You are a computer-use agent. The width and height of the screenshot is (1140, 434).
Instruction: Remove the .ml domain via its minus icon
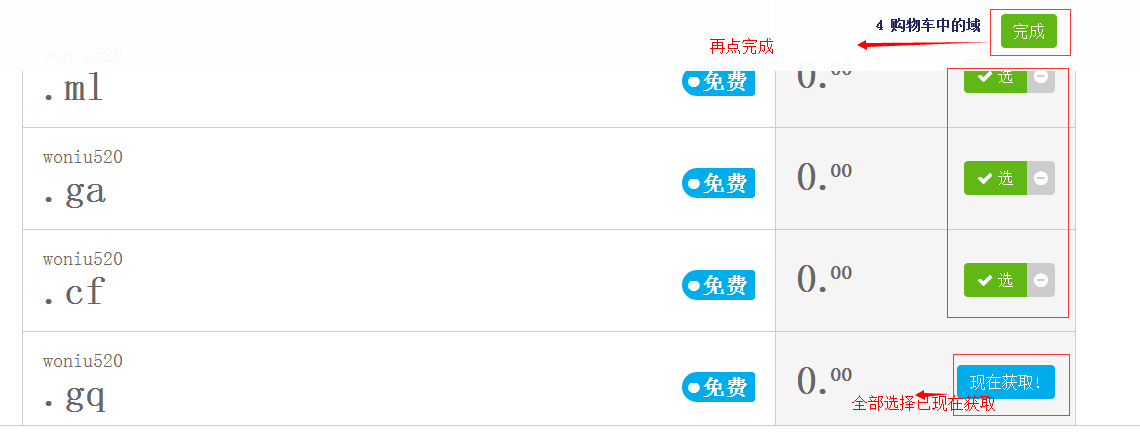[x=1041, y=77]
